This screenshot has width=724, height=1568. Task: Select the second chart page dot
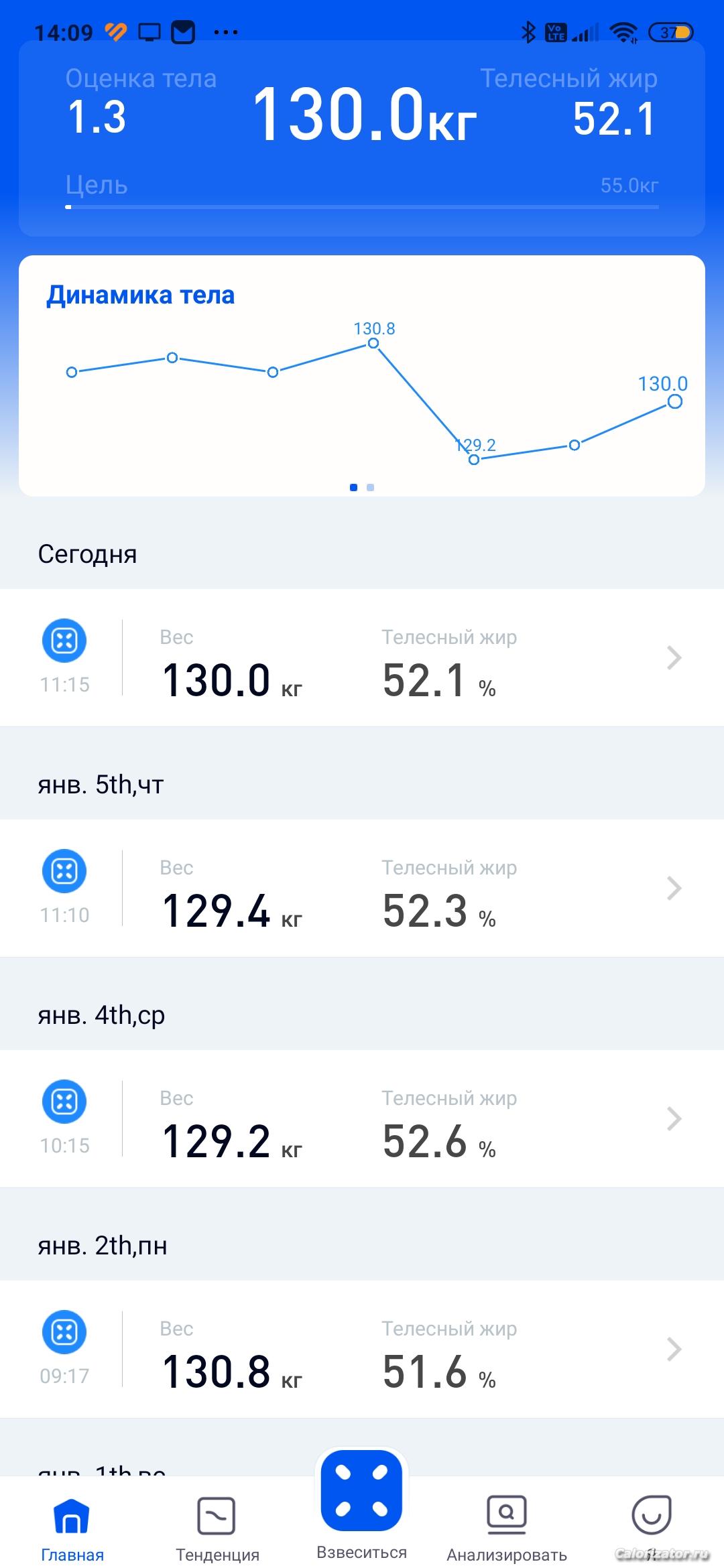tap(371, 487)
